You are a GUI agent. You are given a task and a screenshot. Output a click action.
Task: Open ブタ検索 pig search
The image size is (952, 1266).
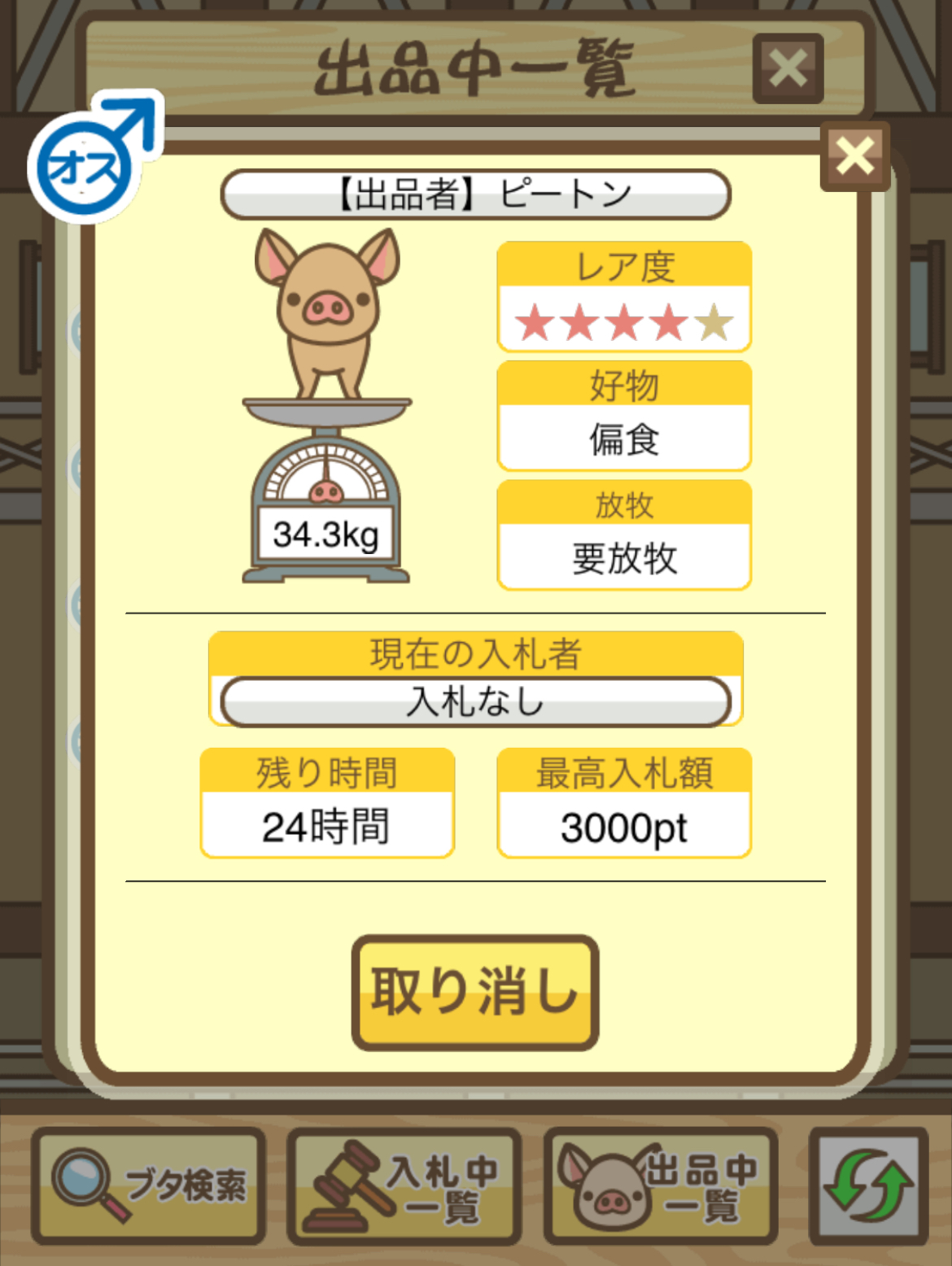tap(149, 1185)
